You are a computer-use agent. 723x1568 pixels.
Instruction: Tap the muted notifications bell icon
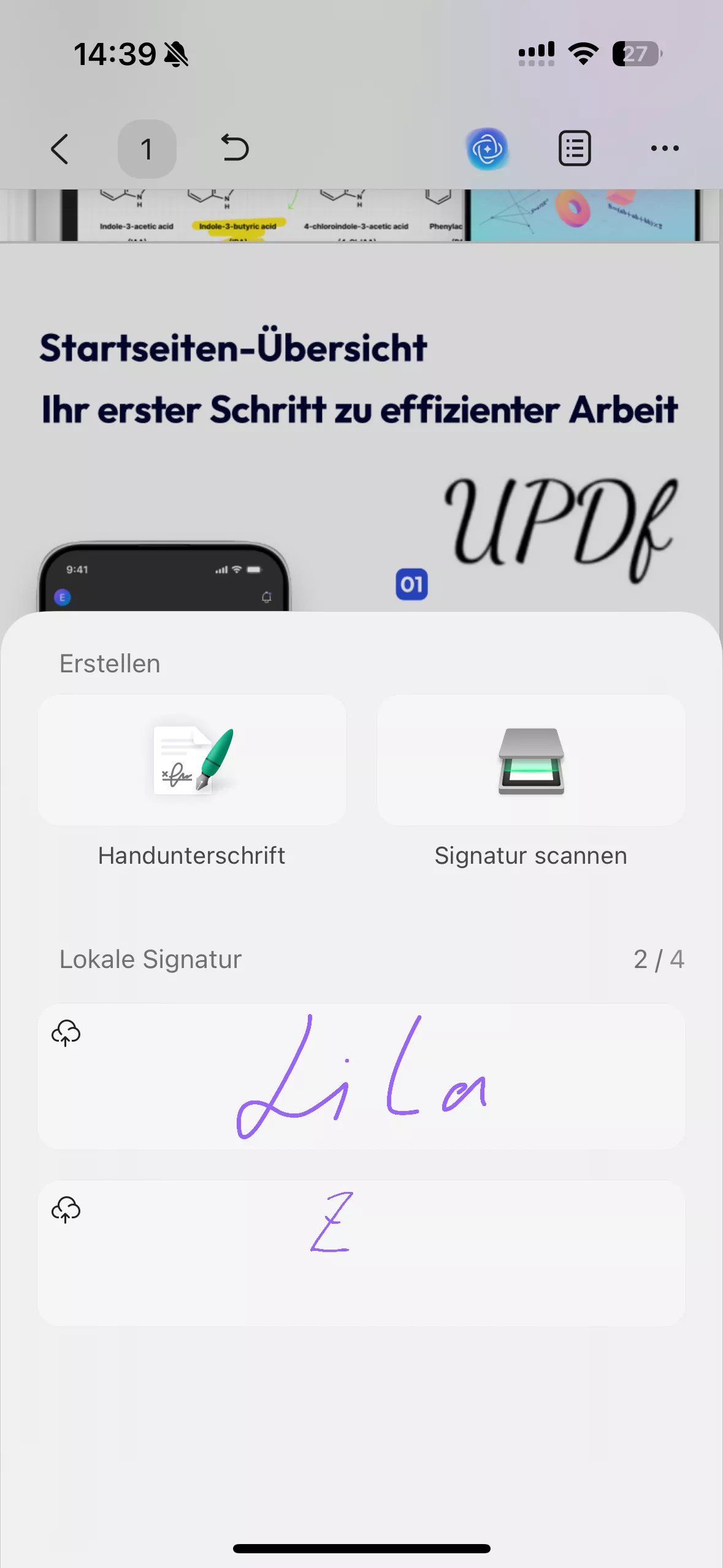click(x=176, y=54)
